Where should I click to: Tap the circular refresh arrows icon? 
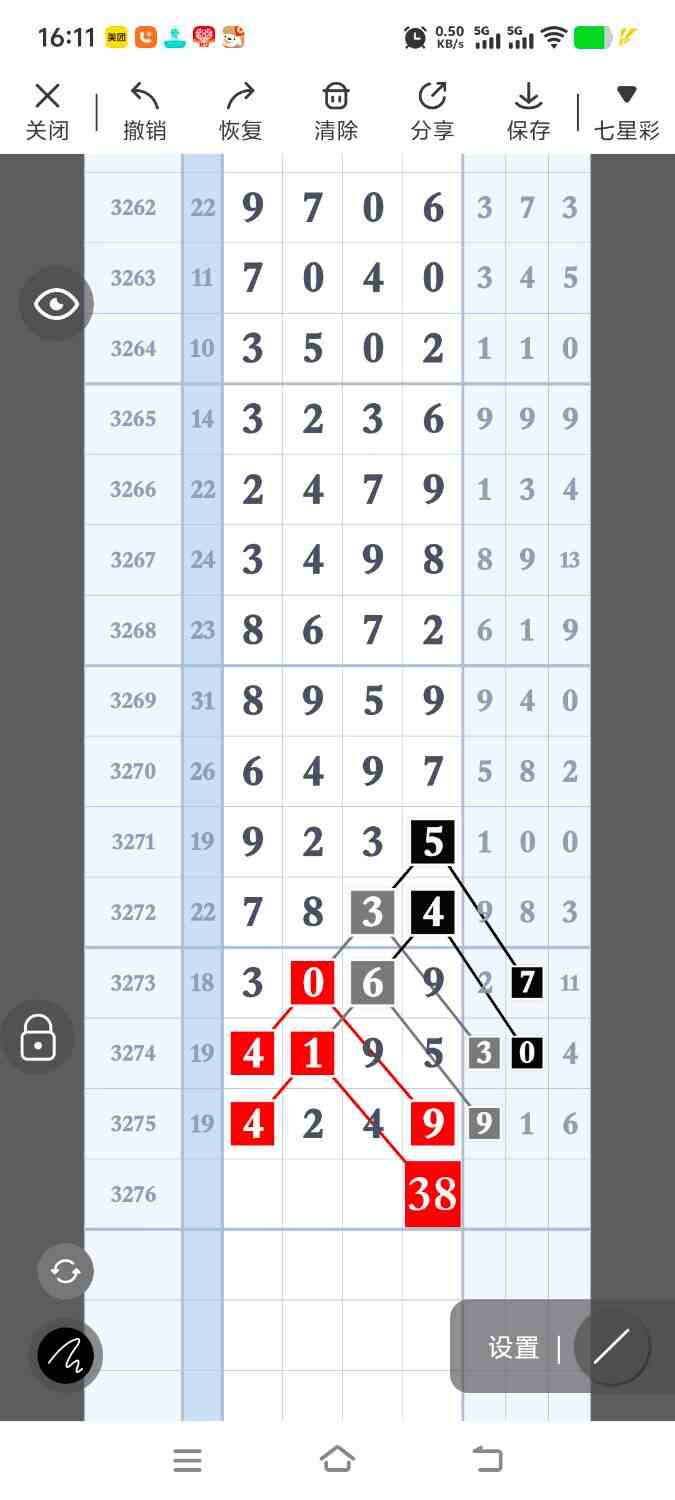click(66, 1271)
